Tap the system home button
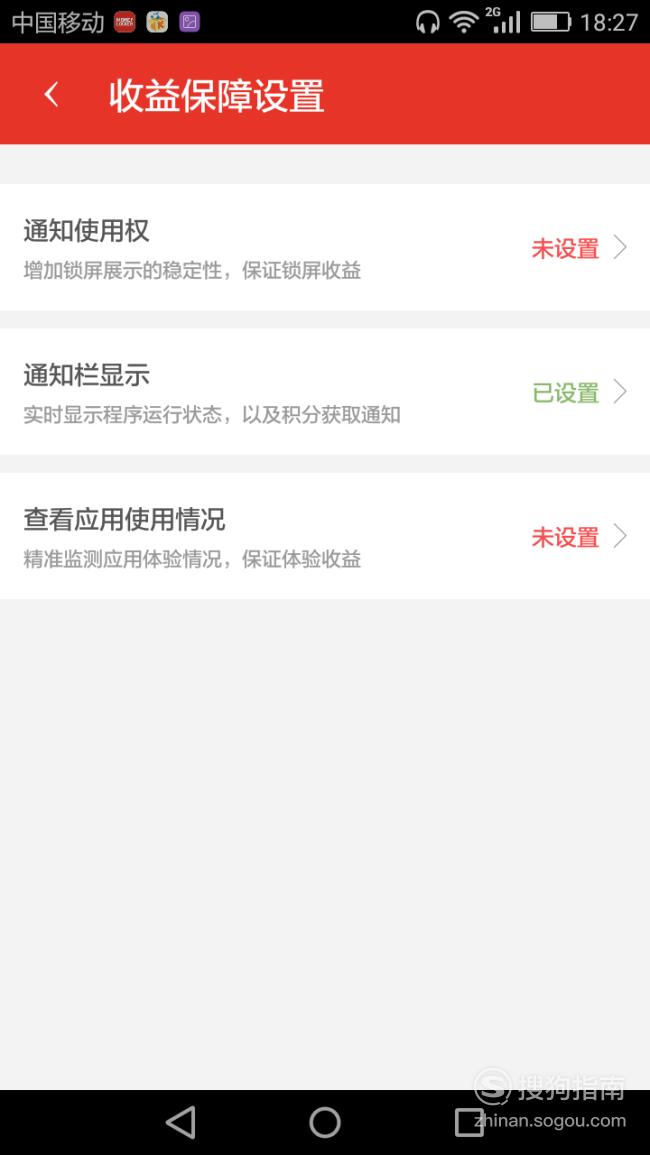Screen dimensions: 650x1155 324,1123
